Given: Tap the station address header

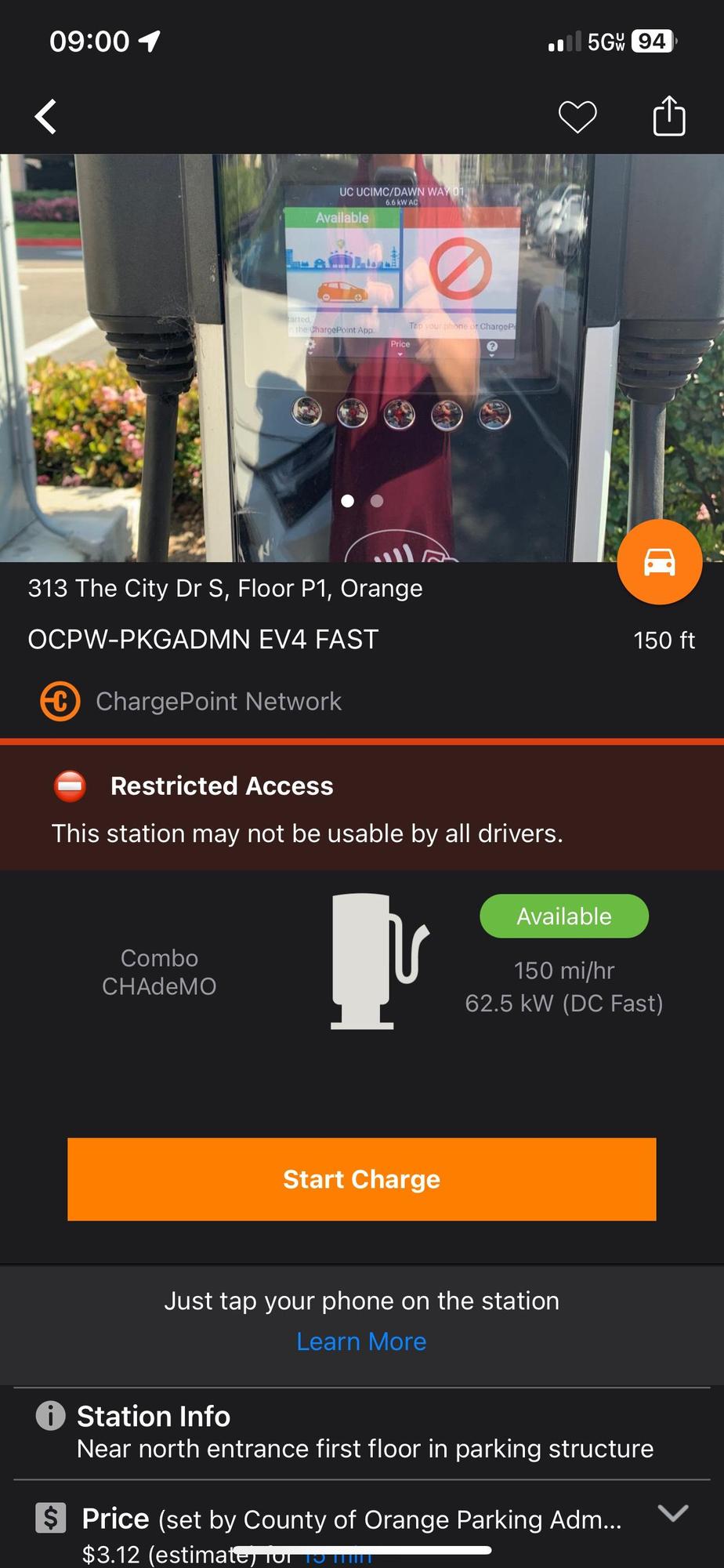Looking at the screenshot, I should click(x=225, y=588).
